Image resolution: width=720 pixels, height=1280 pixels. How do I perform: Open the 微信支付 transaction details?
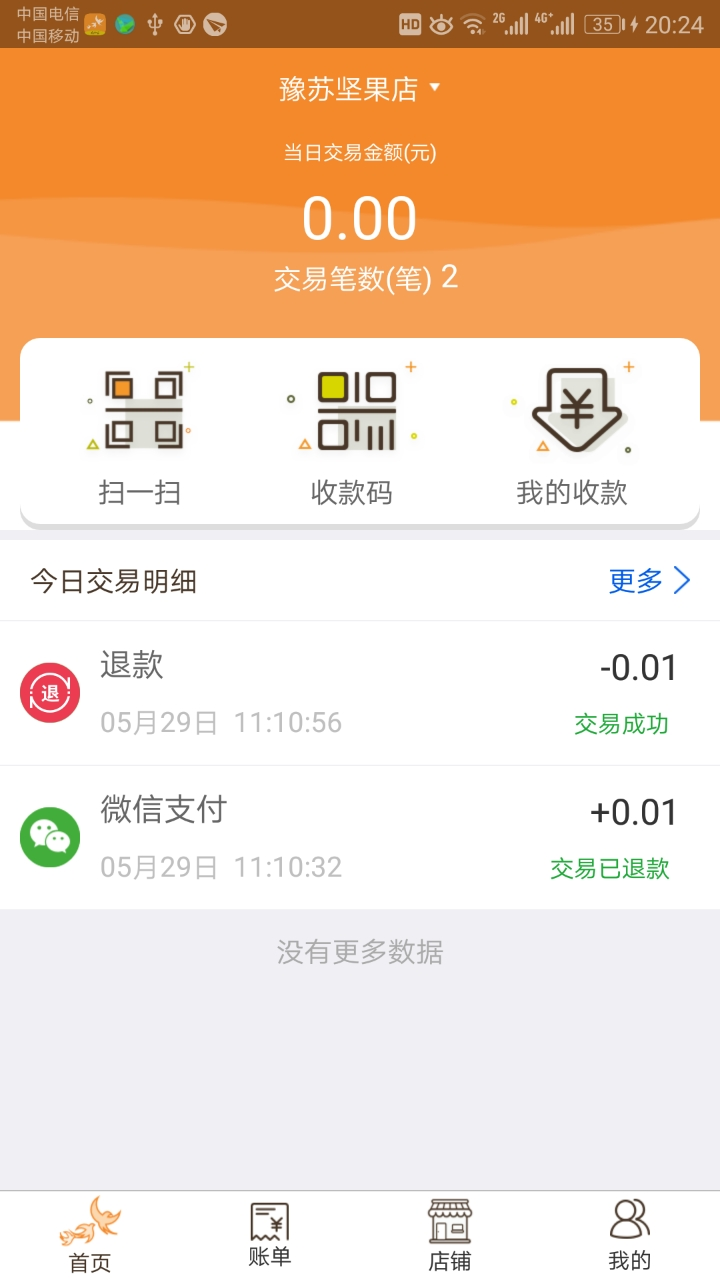[x=360, y=837]
